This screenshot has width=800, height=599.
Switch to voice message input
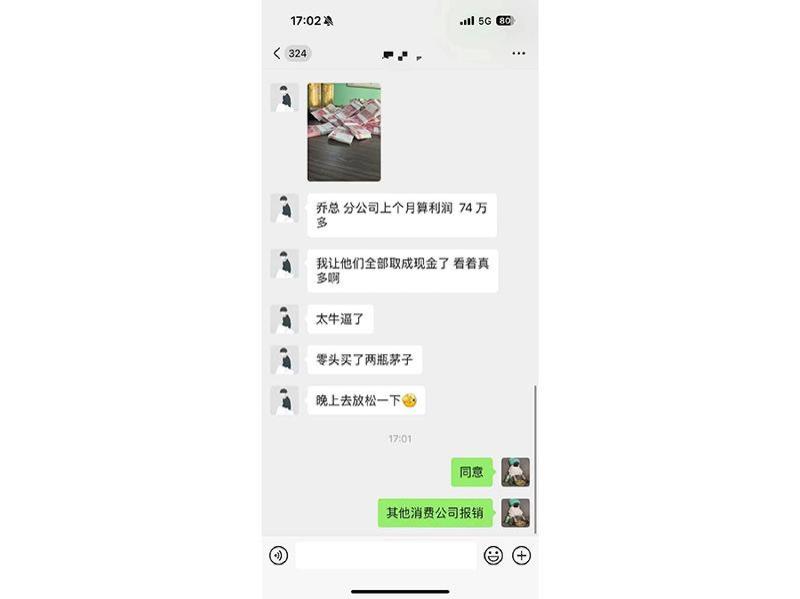[x=279, y=555]
